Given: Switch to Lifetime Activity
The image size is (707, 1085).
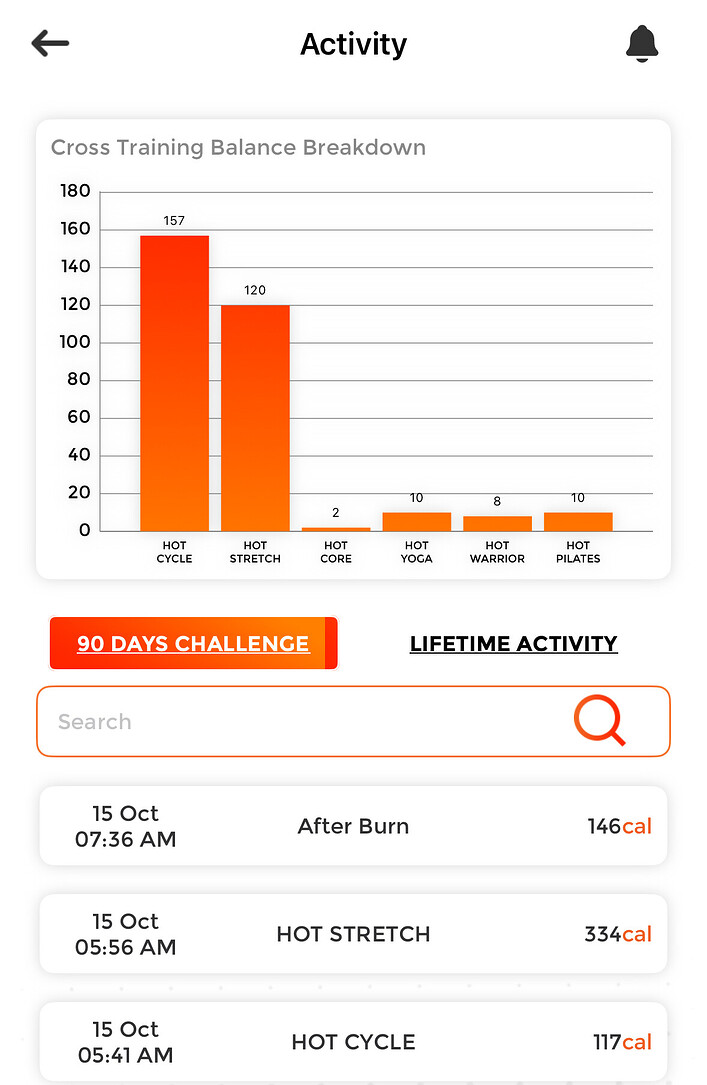Looking at the screenshot, I should [x=513, y=643].
